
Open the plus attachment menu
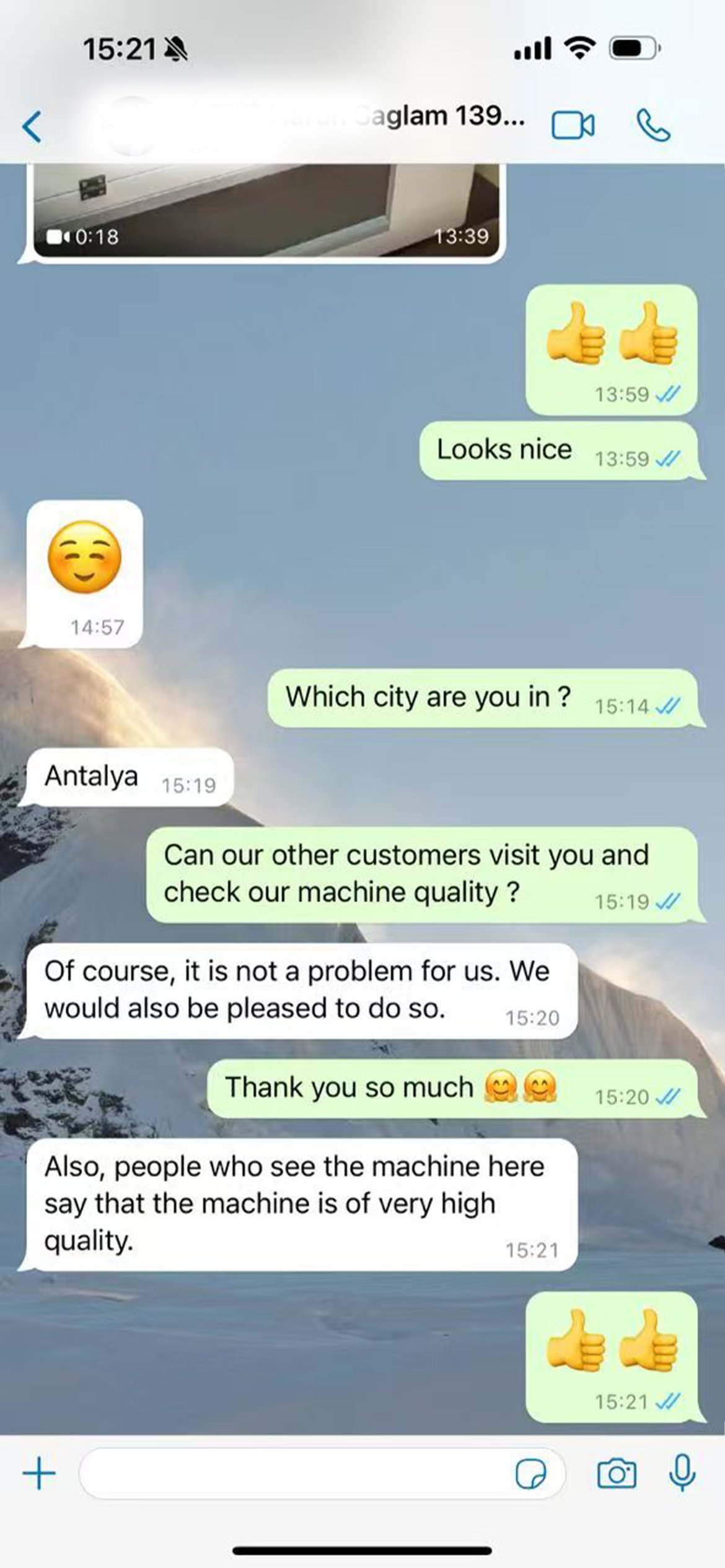pyautogui.click(x=39, y=1473)
